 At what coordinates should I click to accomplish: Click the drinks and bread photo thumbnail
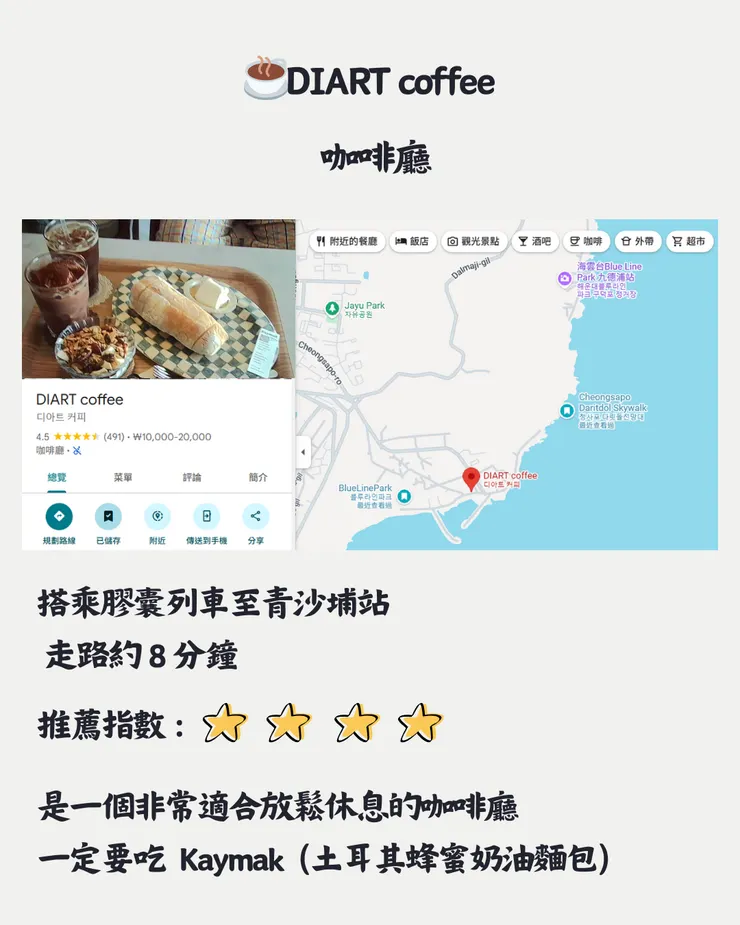pos(155,295)
